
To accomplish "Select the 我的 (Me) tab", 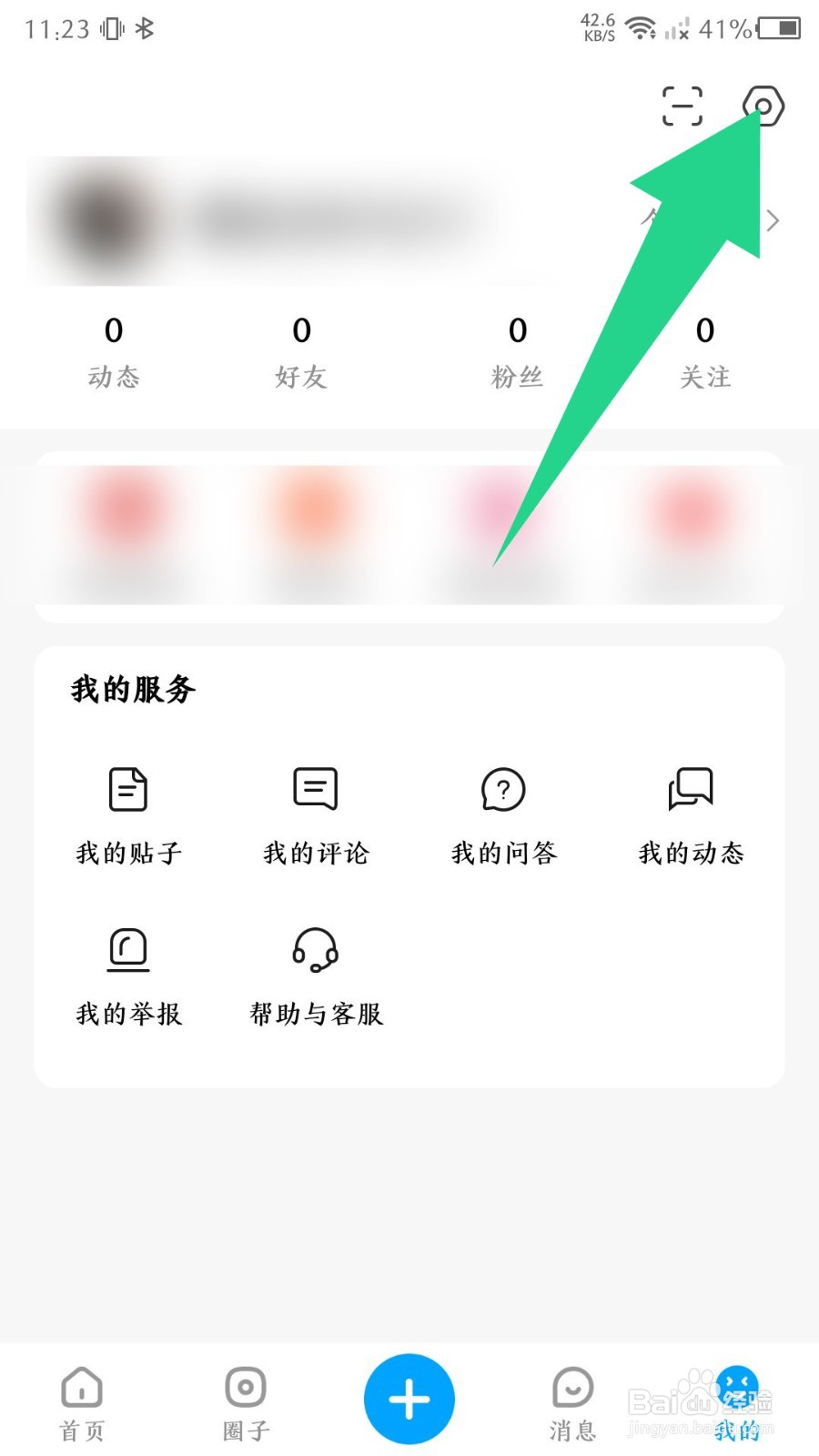I will [735, 1401].
